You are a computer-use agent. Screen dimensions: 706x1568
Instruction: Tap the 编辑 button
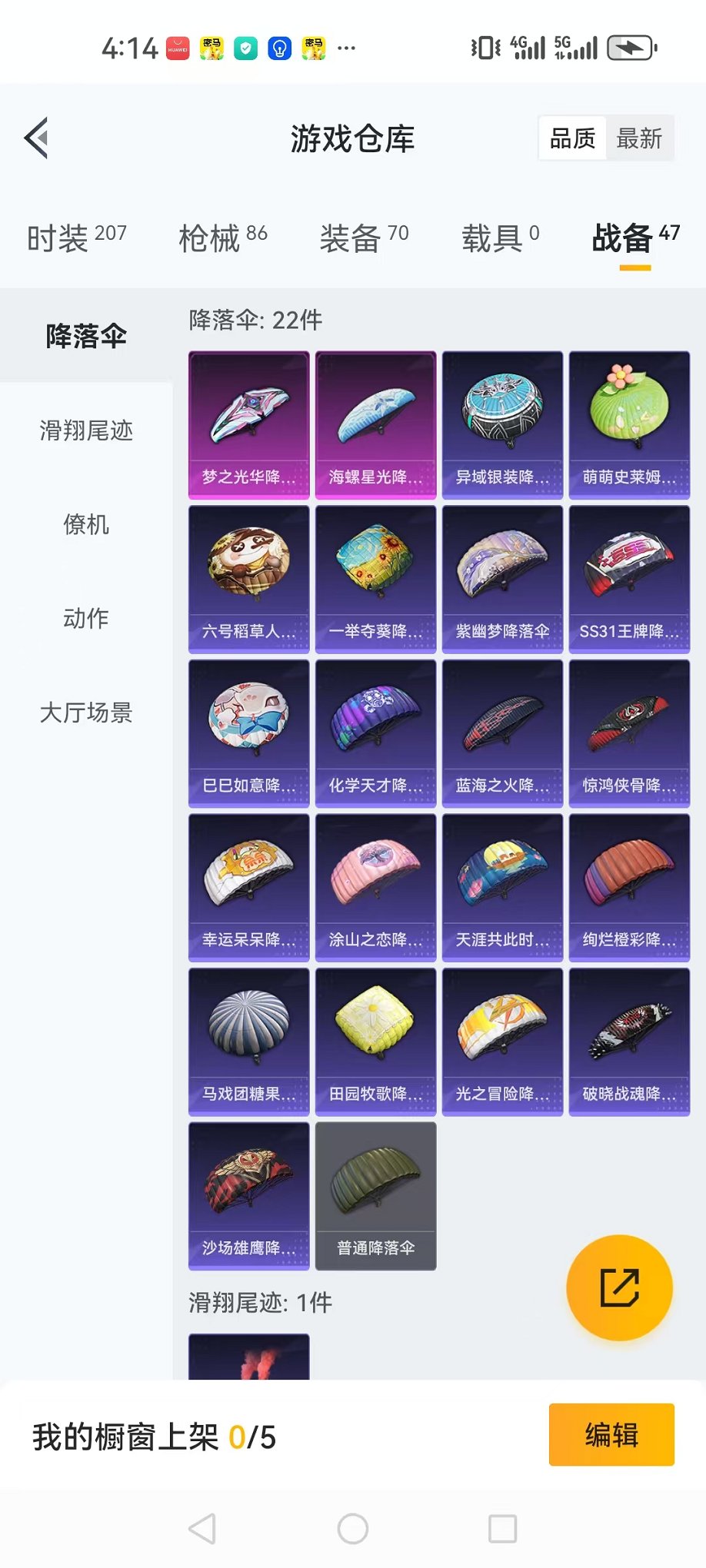click(x=611, y=1435)
